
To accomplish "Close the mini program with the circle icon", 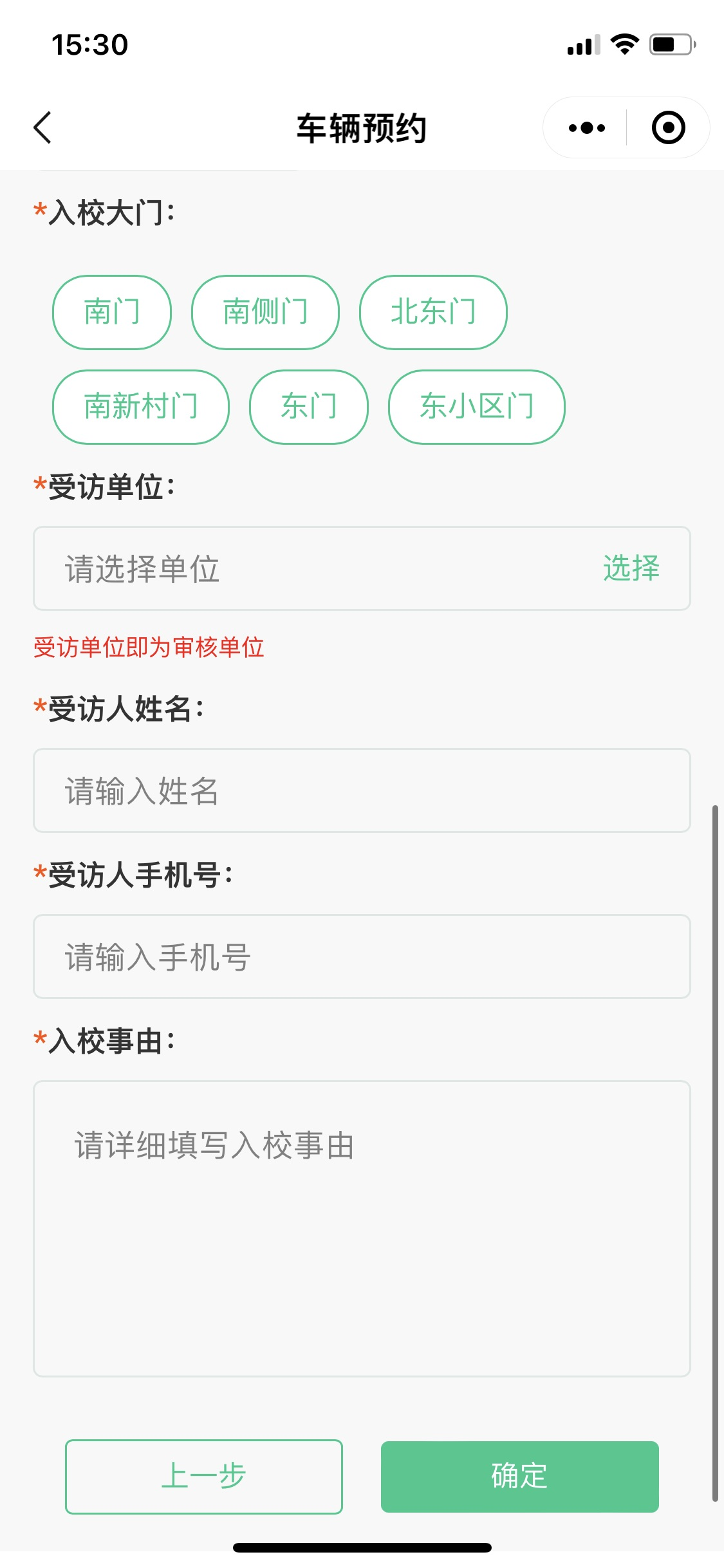I will tap(668, 127).
